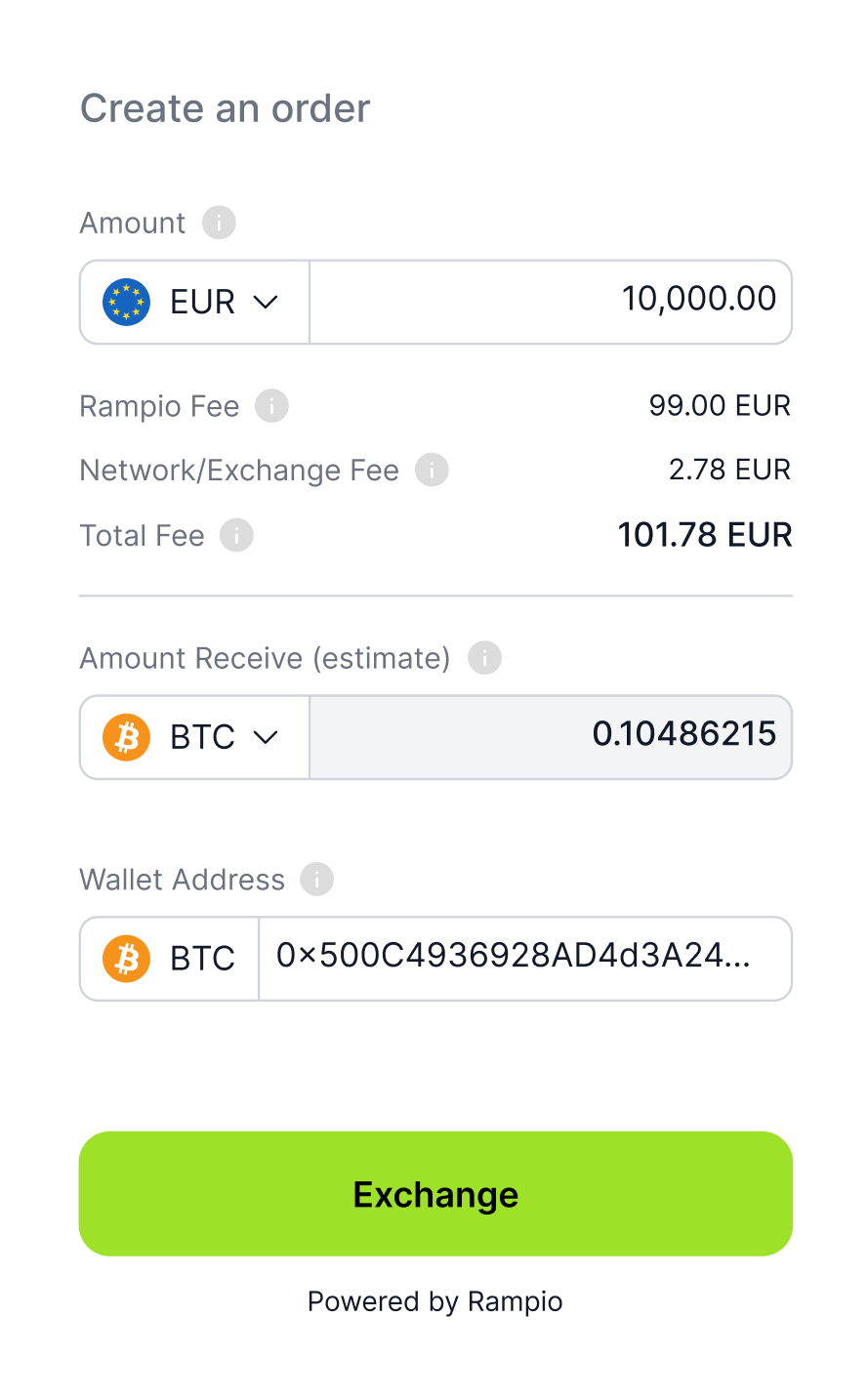
Task: Show info about Amount
Action: (219, 223)
